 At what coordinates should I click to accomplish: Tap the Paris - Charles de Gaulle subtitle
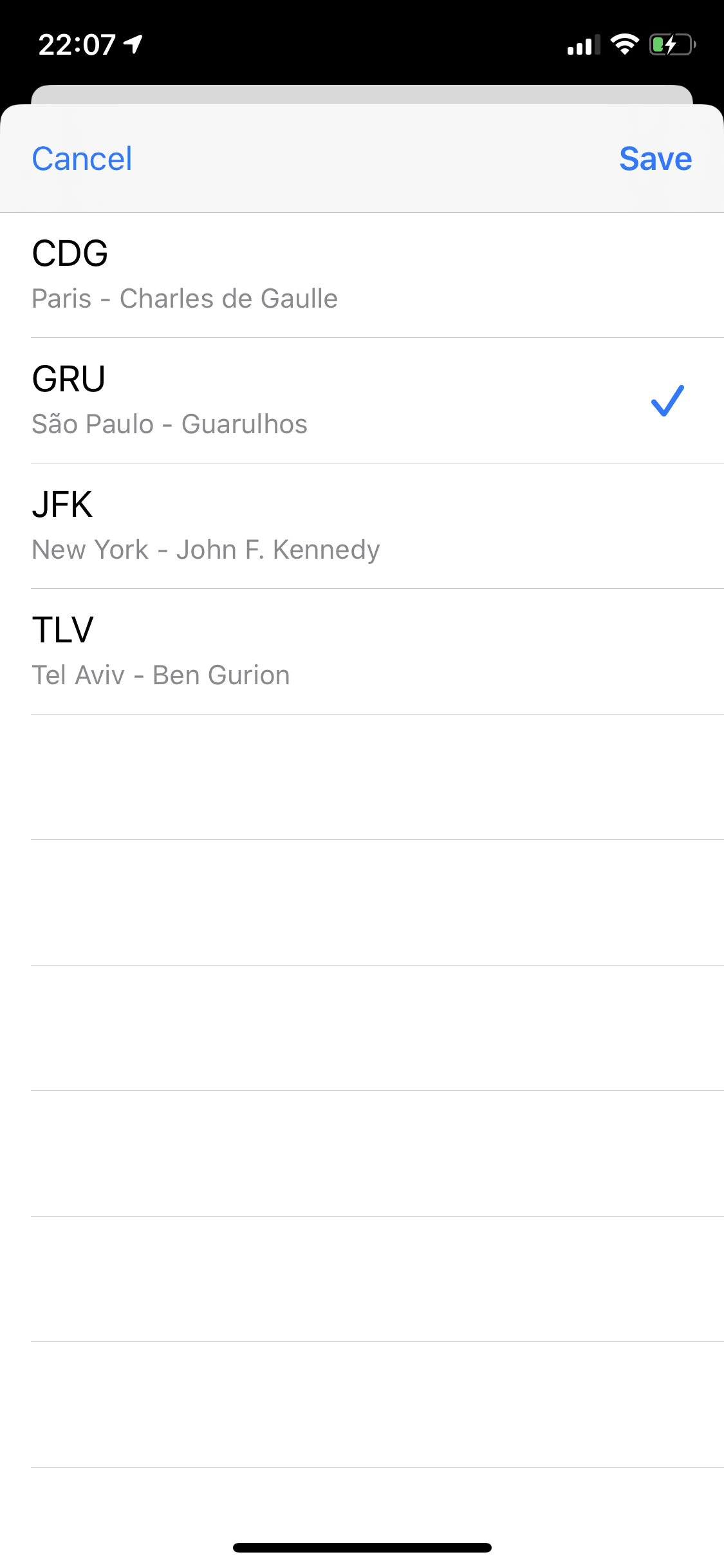tap(185, 298)
